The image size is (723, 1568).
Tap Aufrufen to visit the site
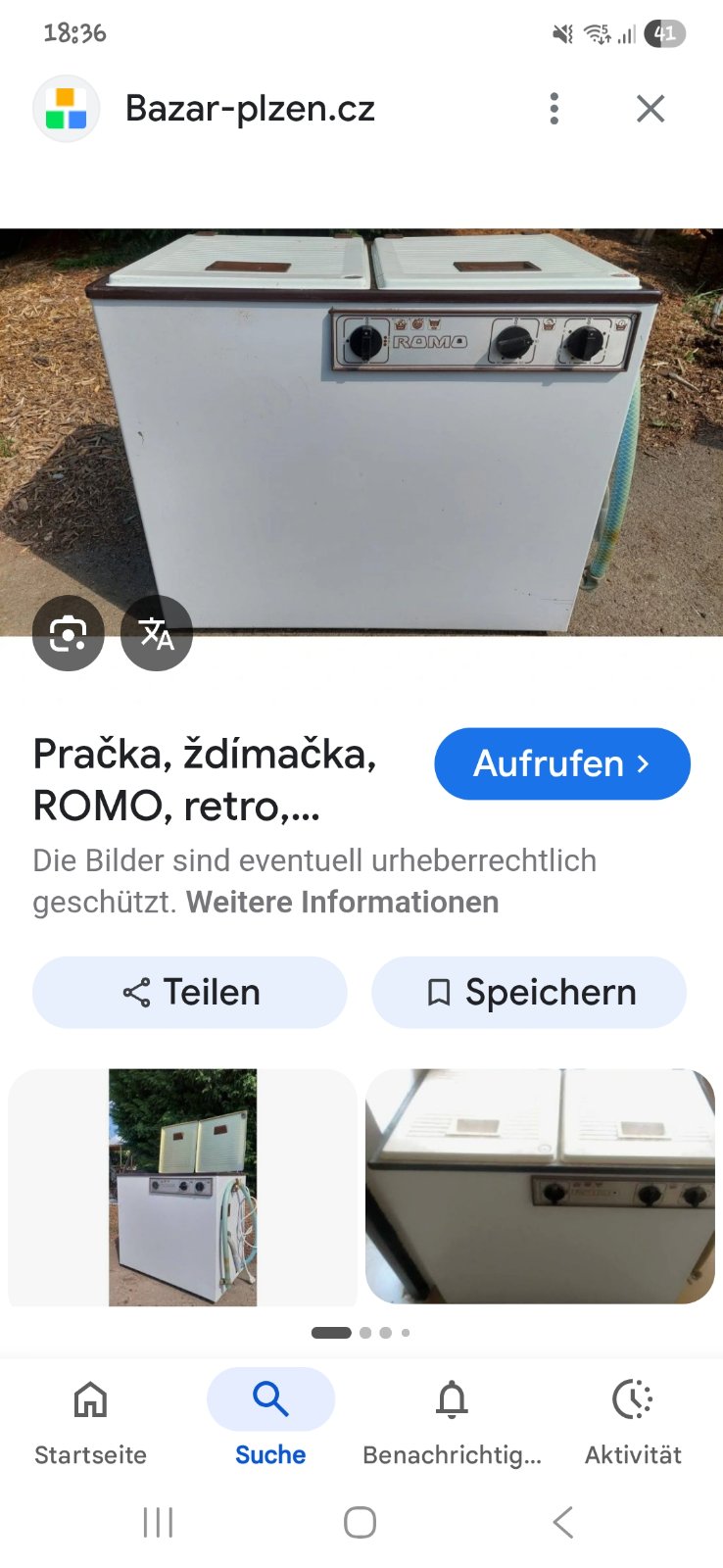pyautogui.click(x=561, y=763)
